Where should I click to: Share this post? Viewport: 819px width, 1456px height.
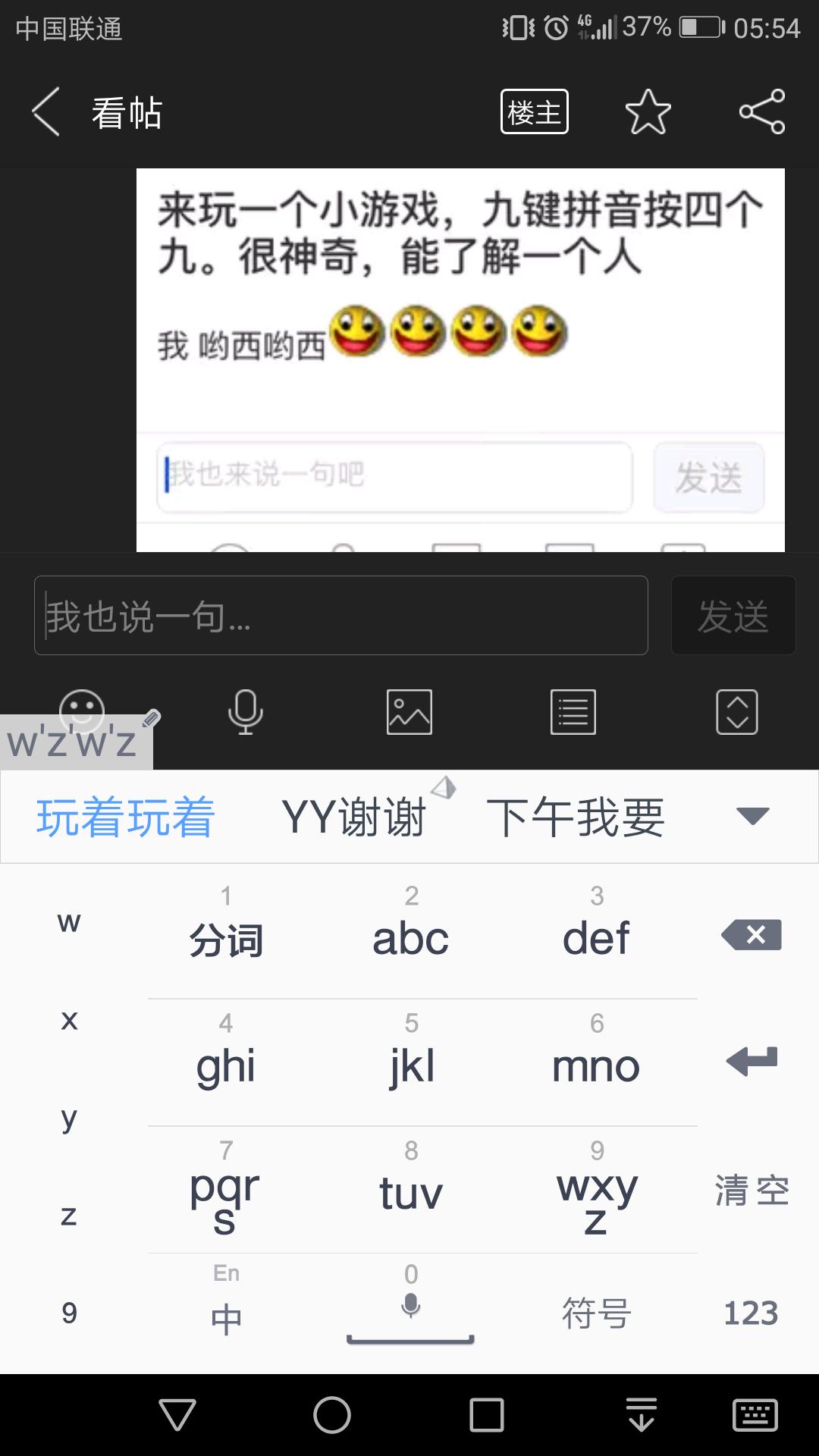point(762,112)
